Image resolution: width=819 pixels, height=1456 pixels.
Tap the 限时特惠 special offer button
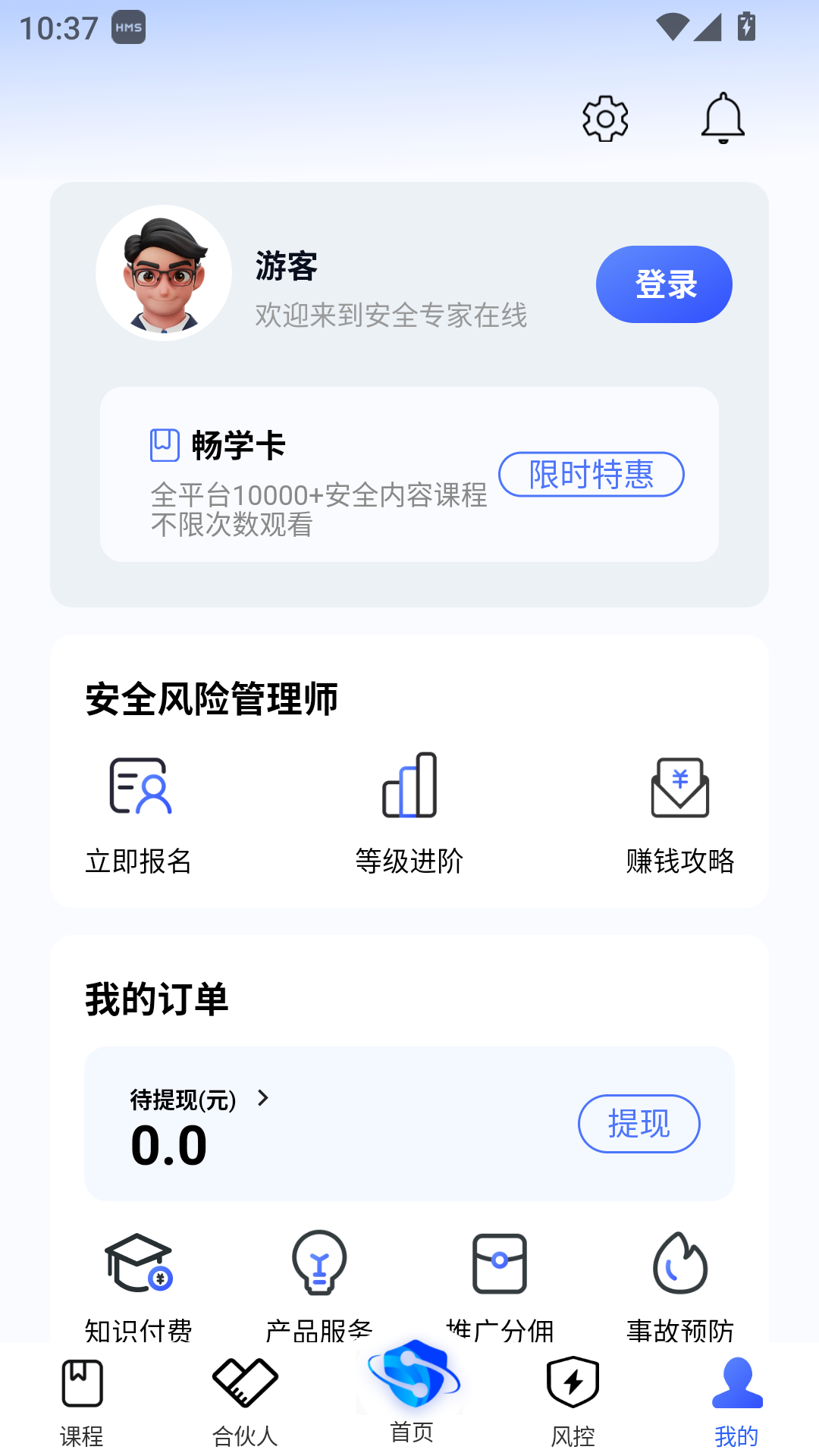[590, 474]
